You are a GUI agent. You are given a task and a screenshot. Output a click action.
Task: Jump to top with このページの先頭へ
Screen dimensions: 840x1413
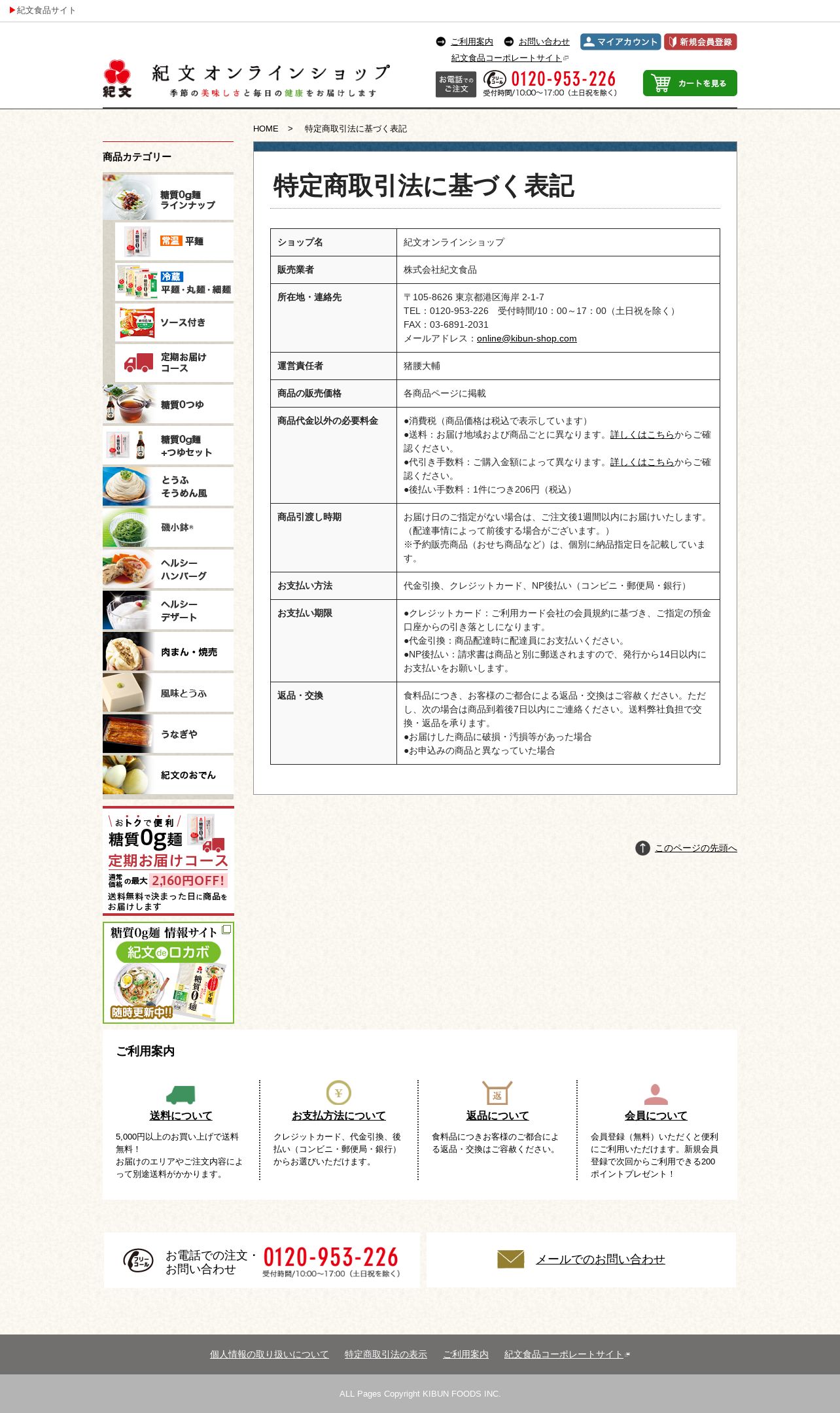tap(695, 848)
